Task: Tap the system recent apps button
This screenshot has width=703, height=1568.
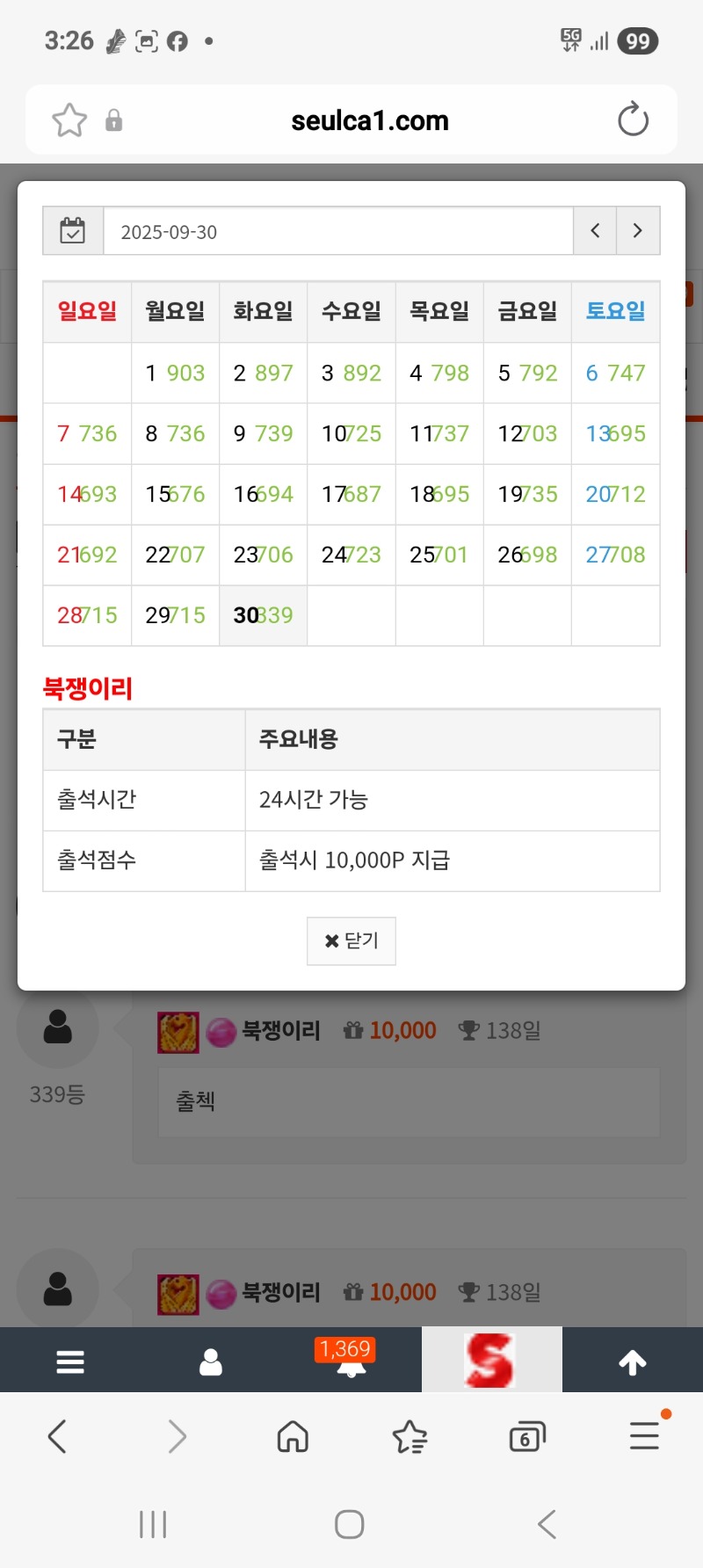Action: click(153, 1524)
